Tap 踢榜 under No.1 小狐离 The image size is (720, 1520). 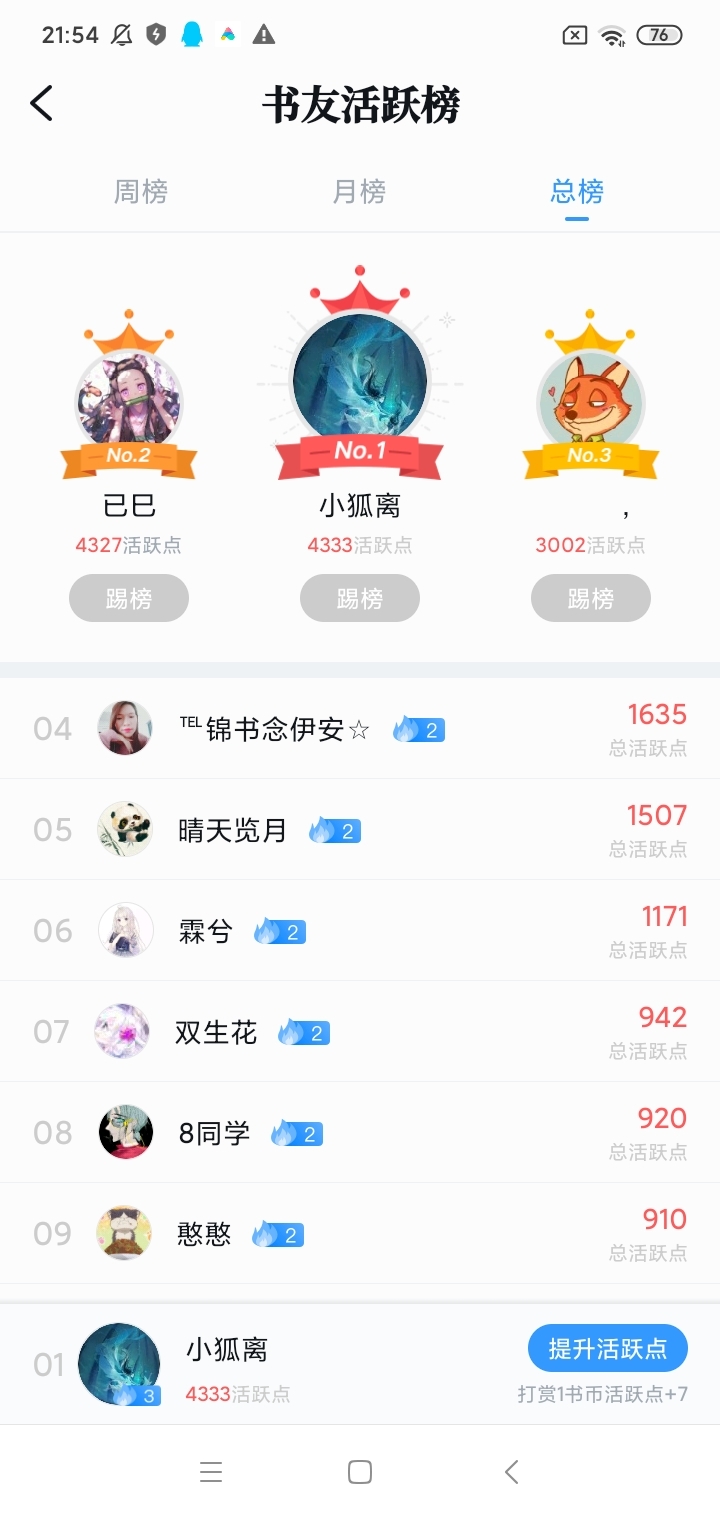click(x=360, y=598)
